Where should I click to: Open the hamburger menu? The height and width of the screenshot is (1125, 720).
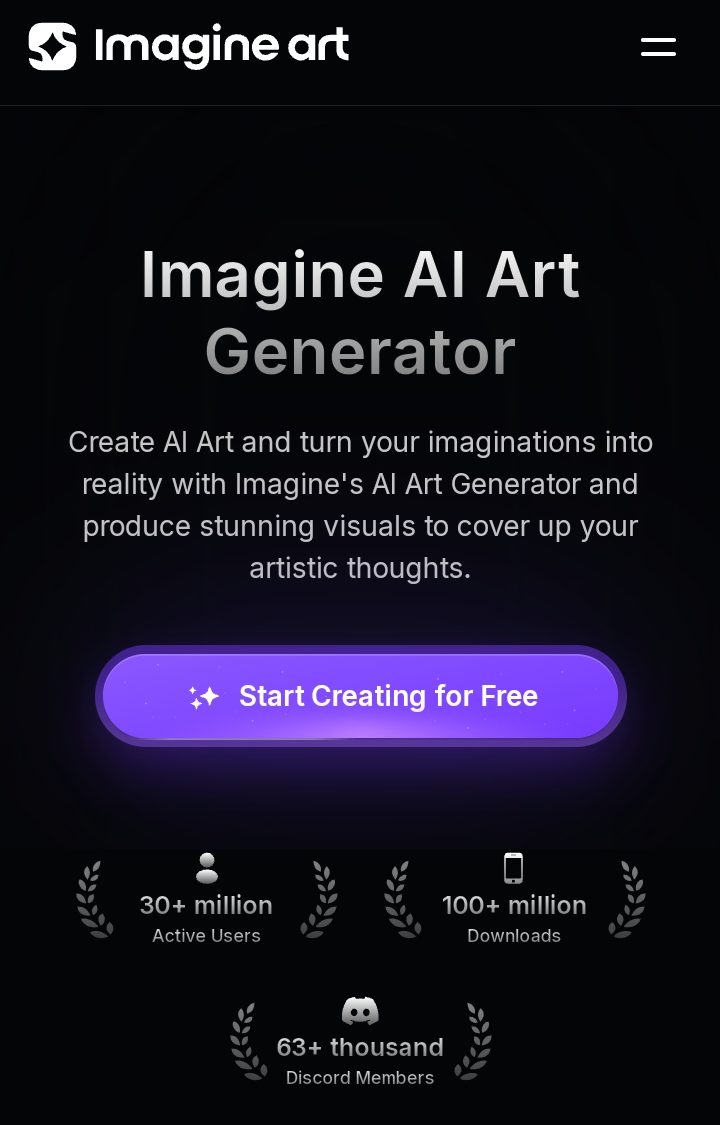658,47
